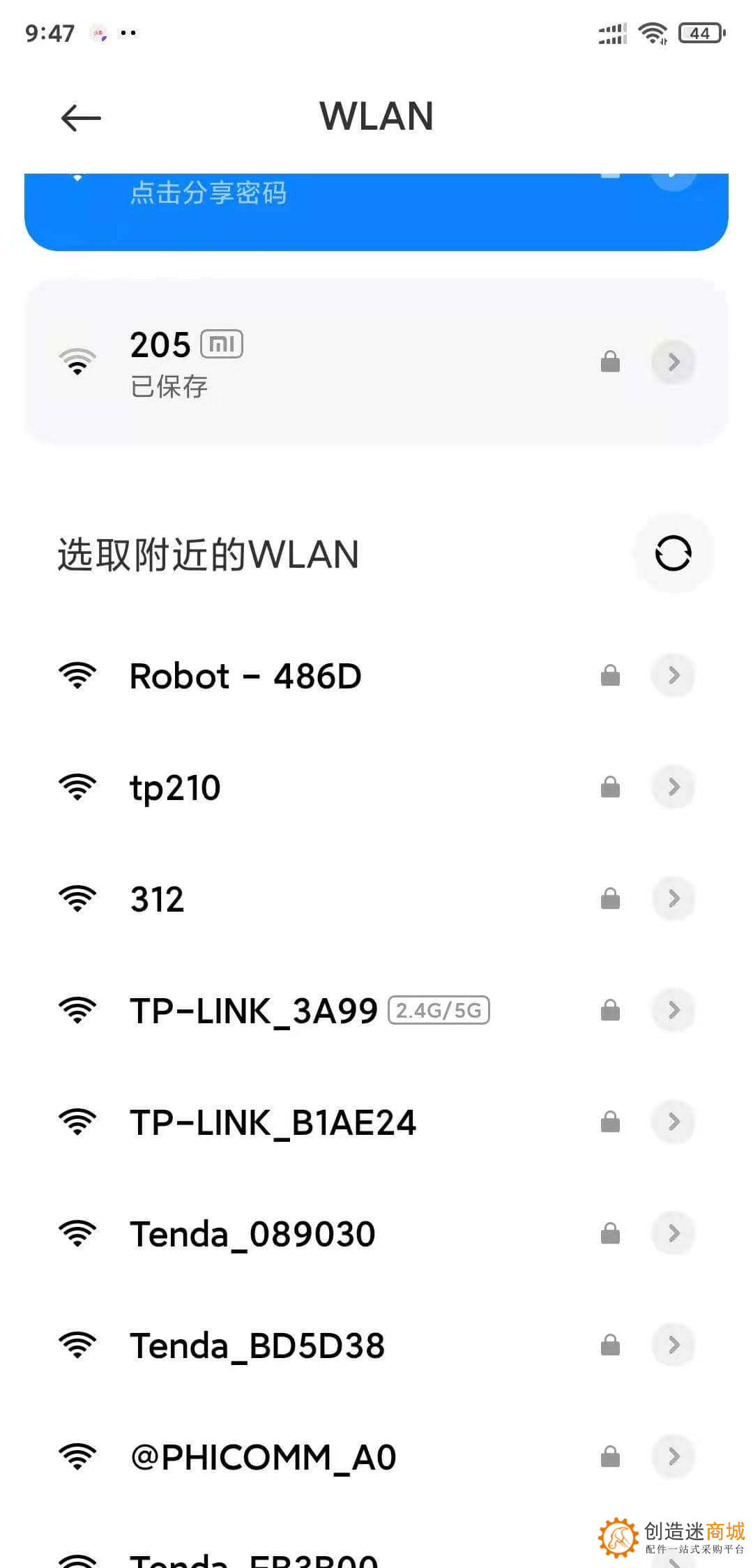Open details arrow for saved network 205
The width and height of the screenshot is (753, 1568).
coord(673,361)
